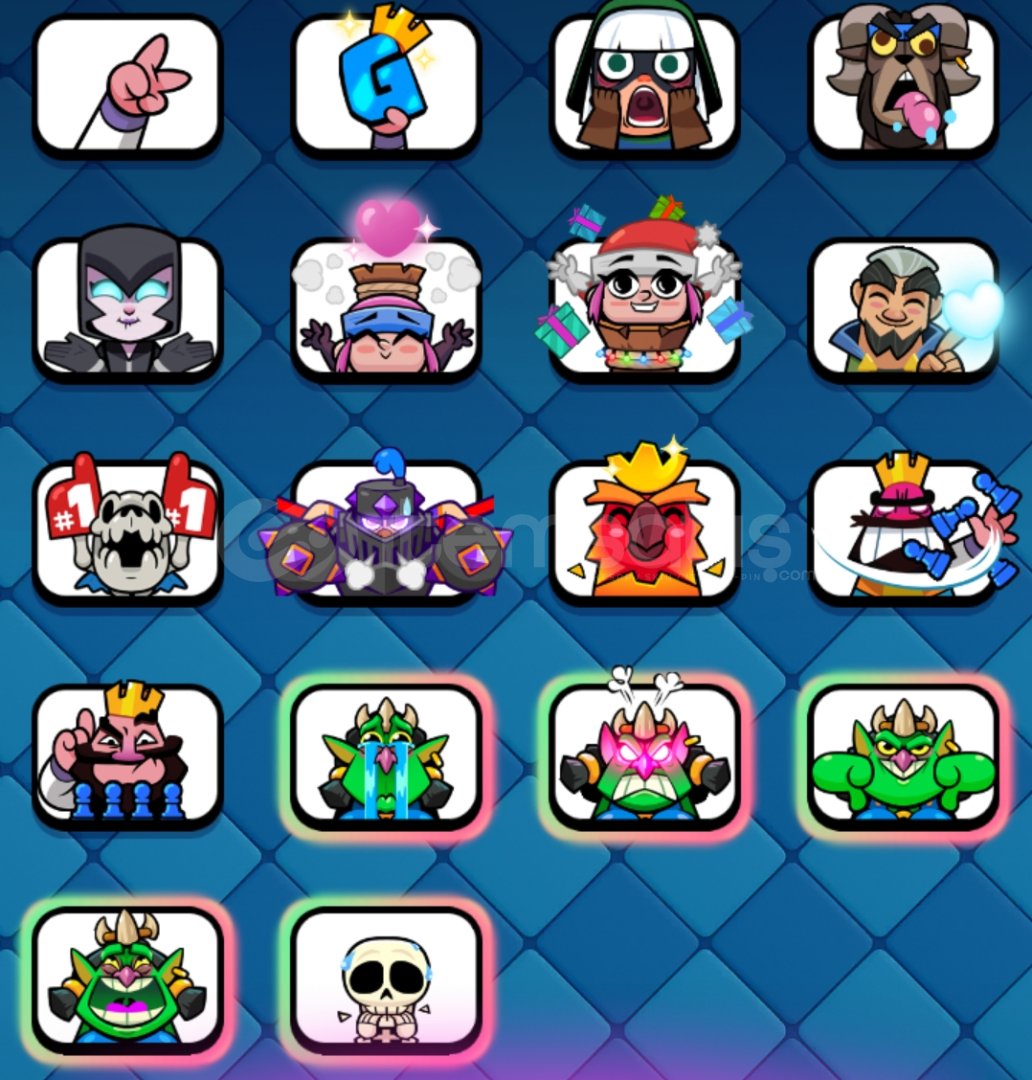
Task: Select the dark hooded glowing-eyes shrug emote
Action: click(127, 308)
